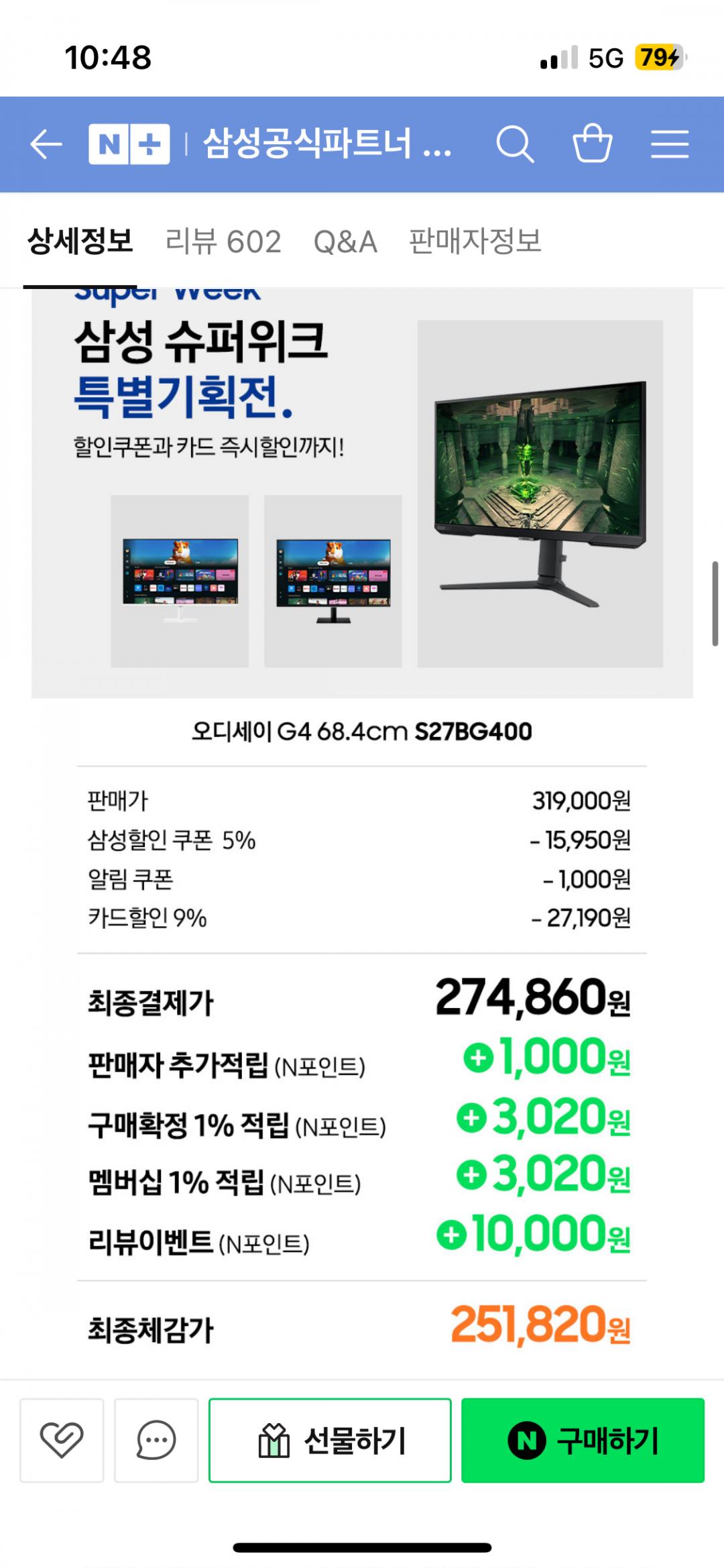Open the shopping cart
Viewport: 724px width, 1568px height.
click(593, 143)
